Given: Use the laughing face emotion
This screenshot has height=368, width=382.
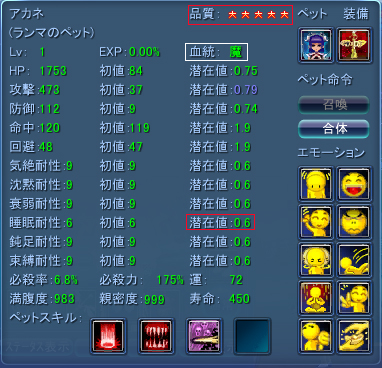Looking at the screenshot, I should point(354,184).
